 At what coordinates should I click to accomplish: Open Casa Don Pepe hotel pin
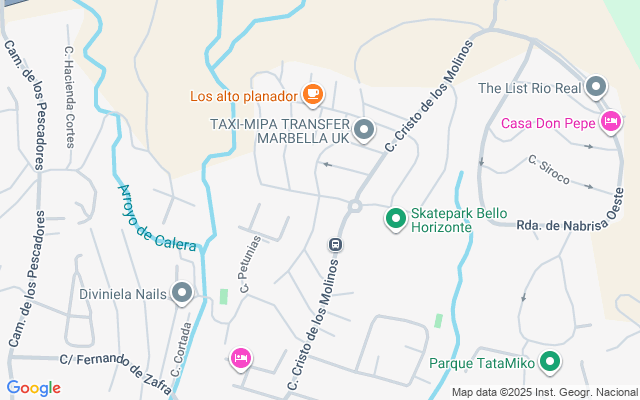pos(611,122)
